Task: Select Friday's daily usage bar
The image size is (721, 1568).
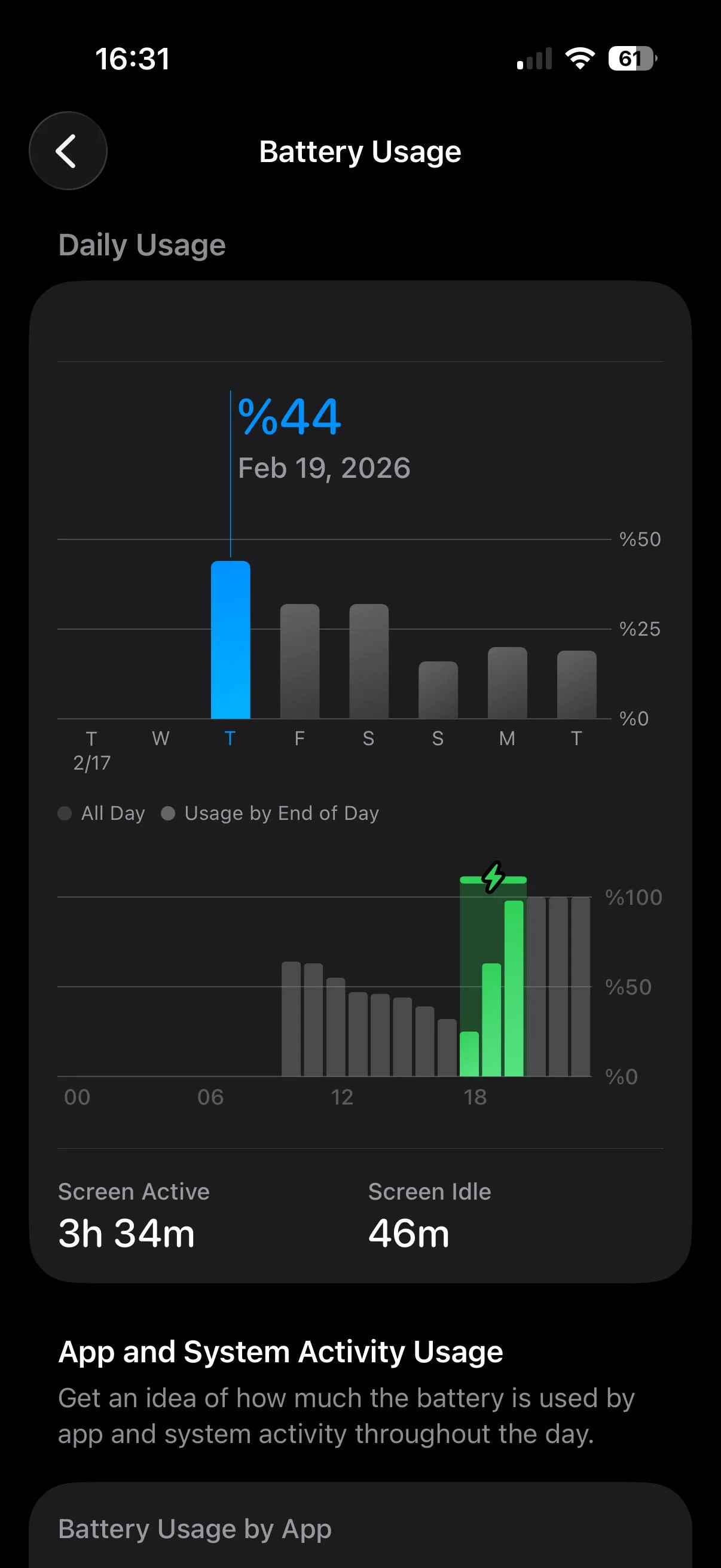Action: pyautogui.click(x=300, y=661)
